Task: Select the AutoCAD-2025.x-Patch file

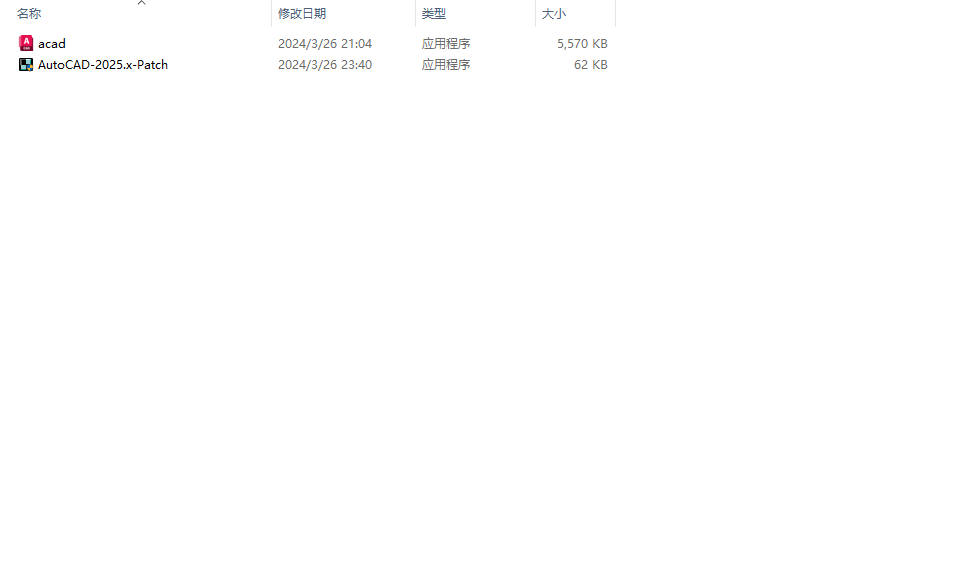Action: [x=102, y=65]
